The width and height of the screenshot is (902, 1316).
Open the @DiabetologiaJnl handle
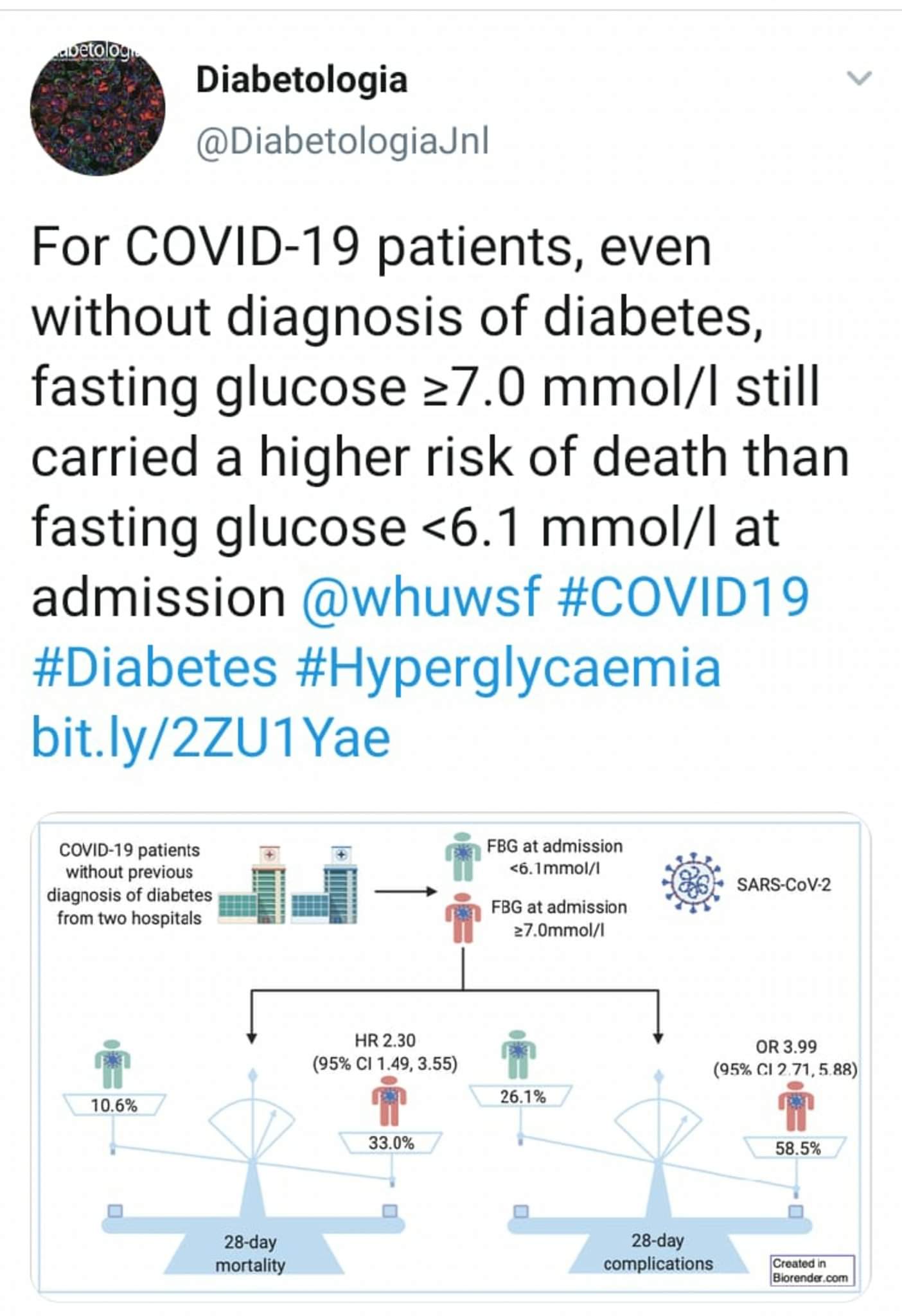click(342, 141)
